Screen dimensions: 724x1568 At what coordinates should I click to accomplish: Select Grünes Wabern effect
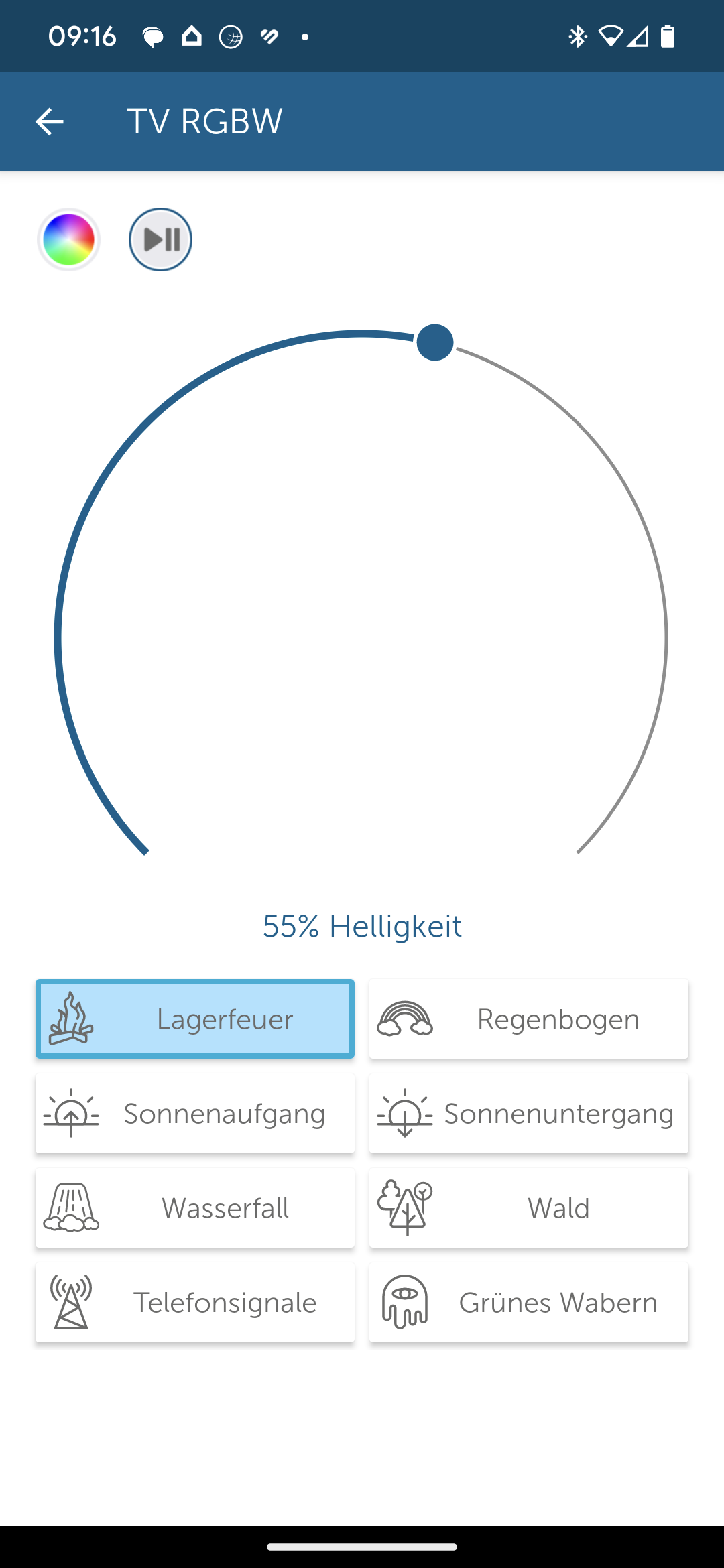pyautogui.click(x=529, y=1303)
